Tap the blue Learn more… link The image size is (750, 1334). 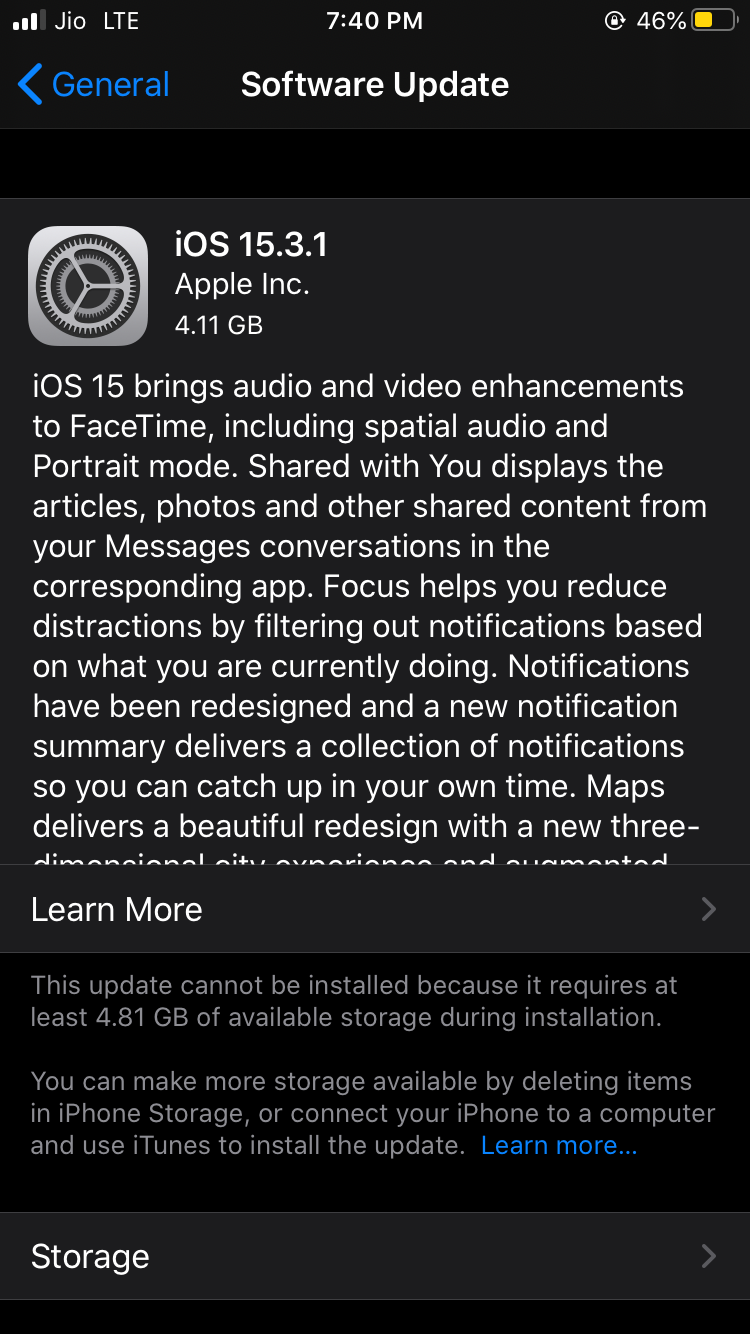(558, 1146)
